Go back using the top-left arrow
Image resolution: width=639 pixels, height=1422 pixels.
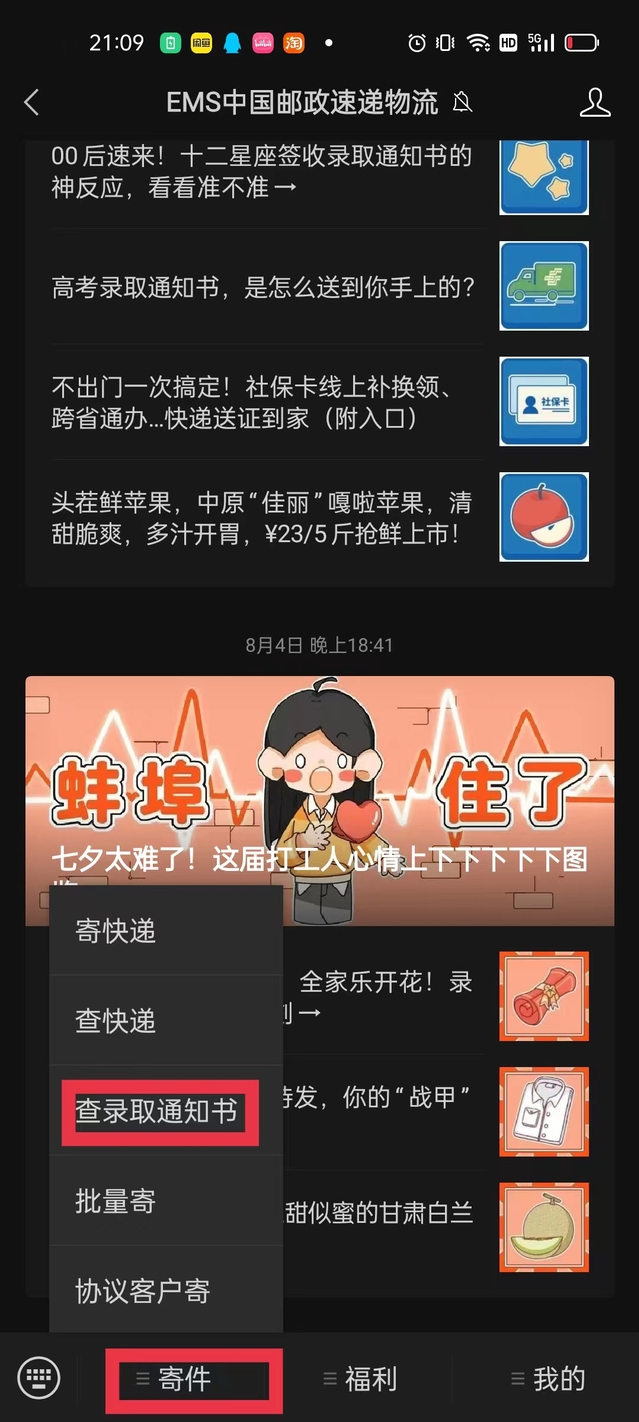32,102
